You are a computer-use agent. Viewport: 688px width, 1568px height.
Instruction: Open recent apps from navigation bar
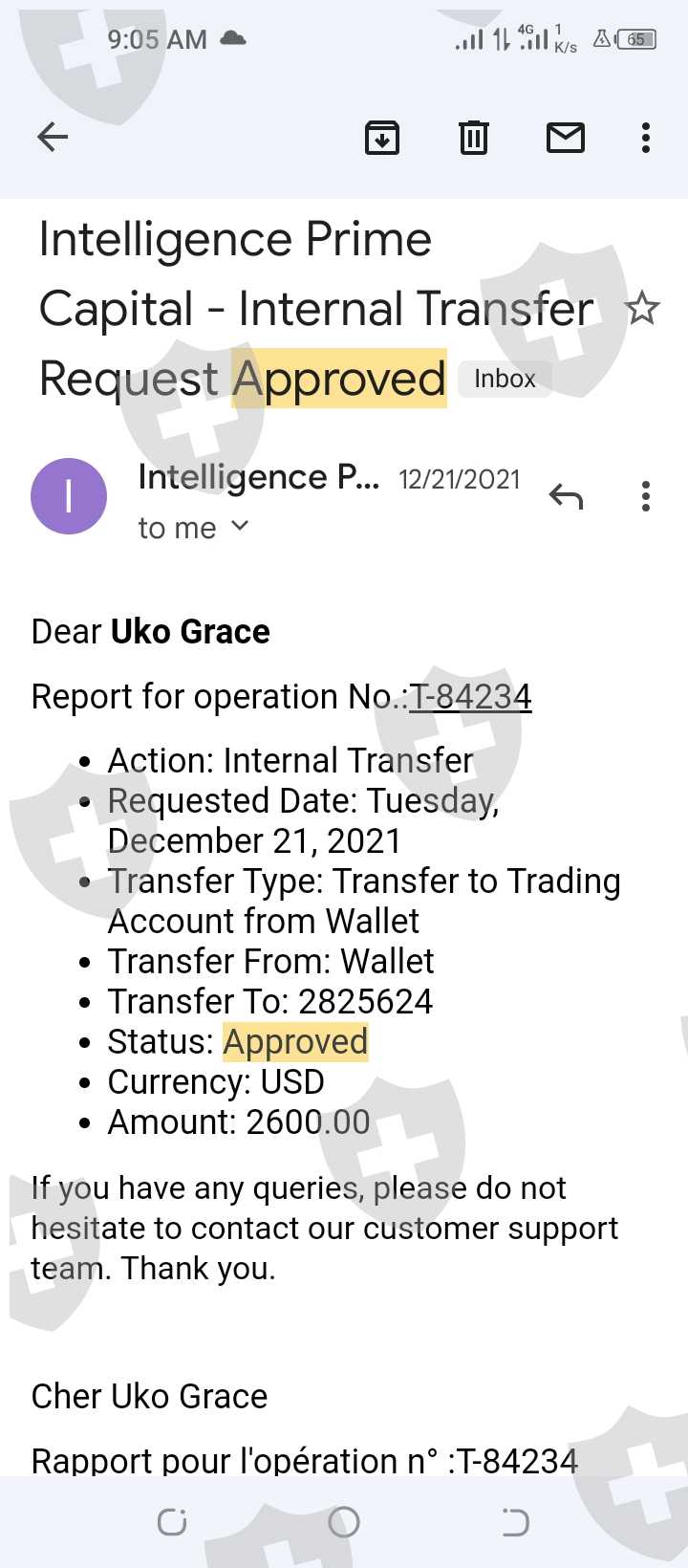[x=172, y=1521]
